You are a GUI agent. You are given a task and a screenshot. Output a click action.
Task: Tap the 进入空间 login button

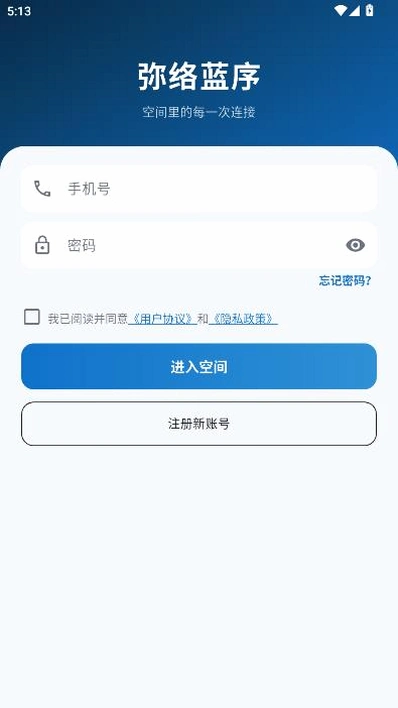coord(199,366)
